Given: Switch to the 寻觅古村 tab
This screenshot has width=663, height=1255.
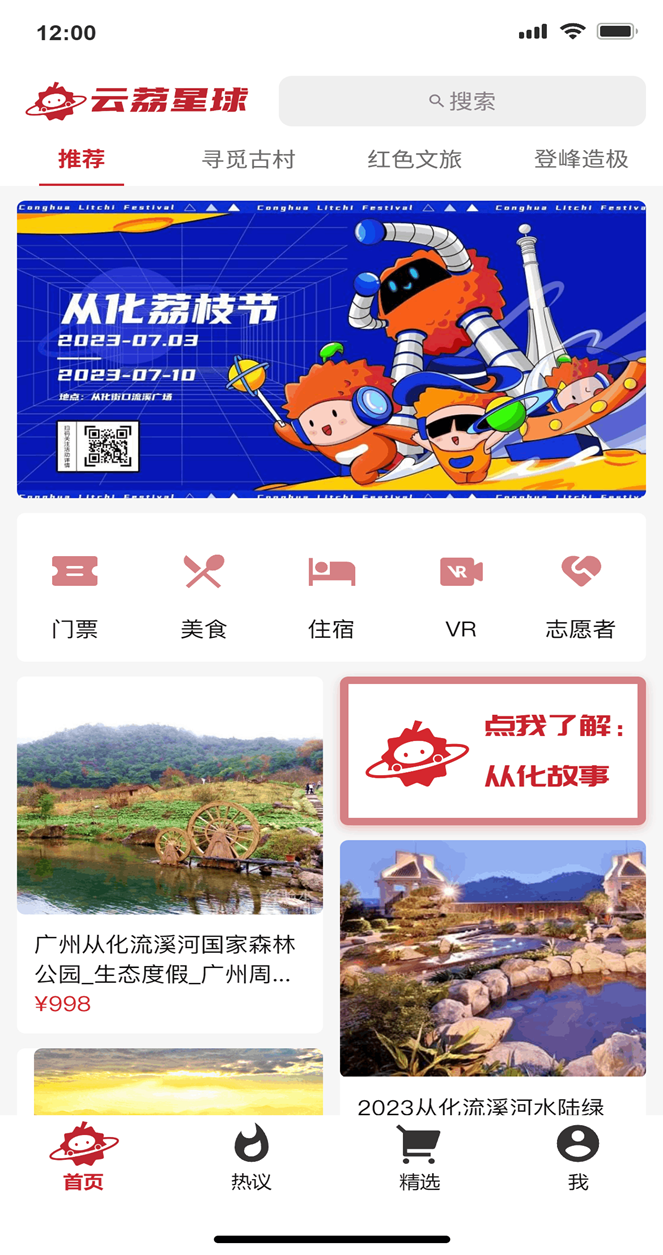Looking at the screenshot, I should 248,159.
